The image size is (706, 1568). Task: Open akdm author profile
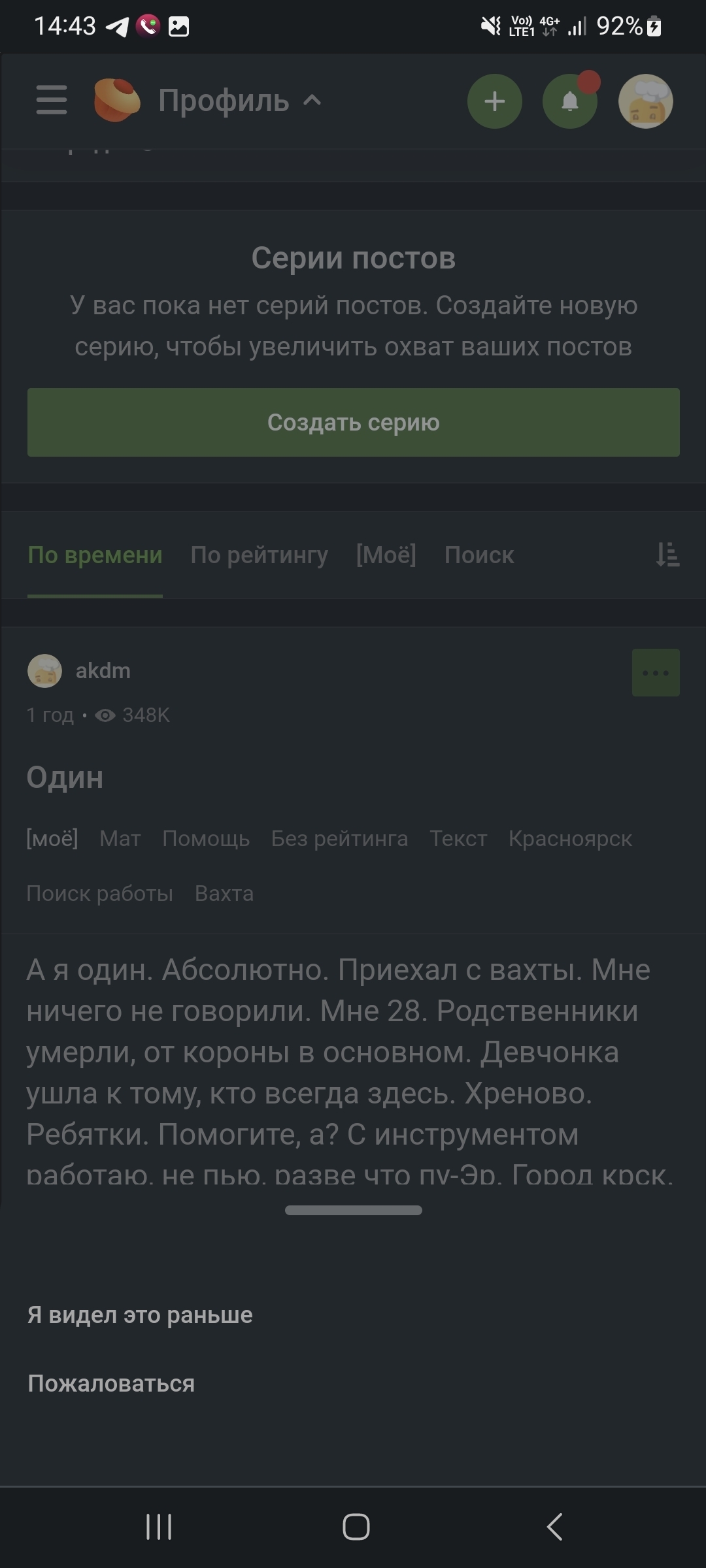click(x=103, y=670)
